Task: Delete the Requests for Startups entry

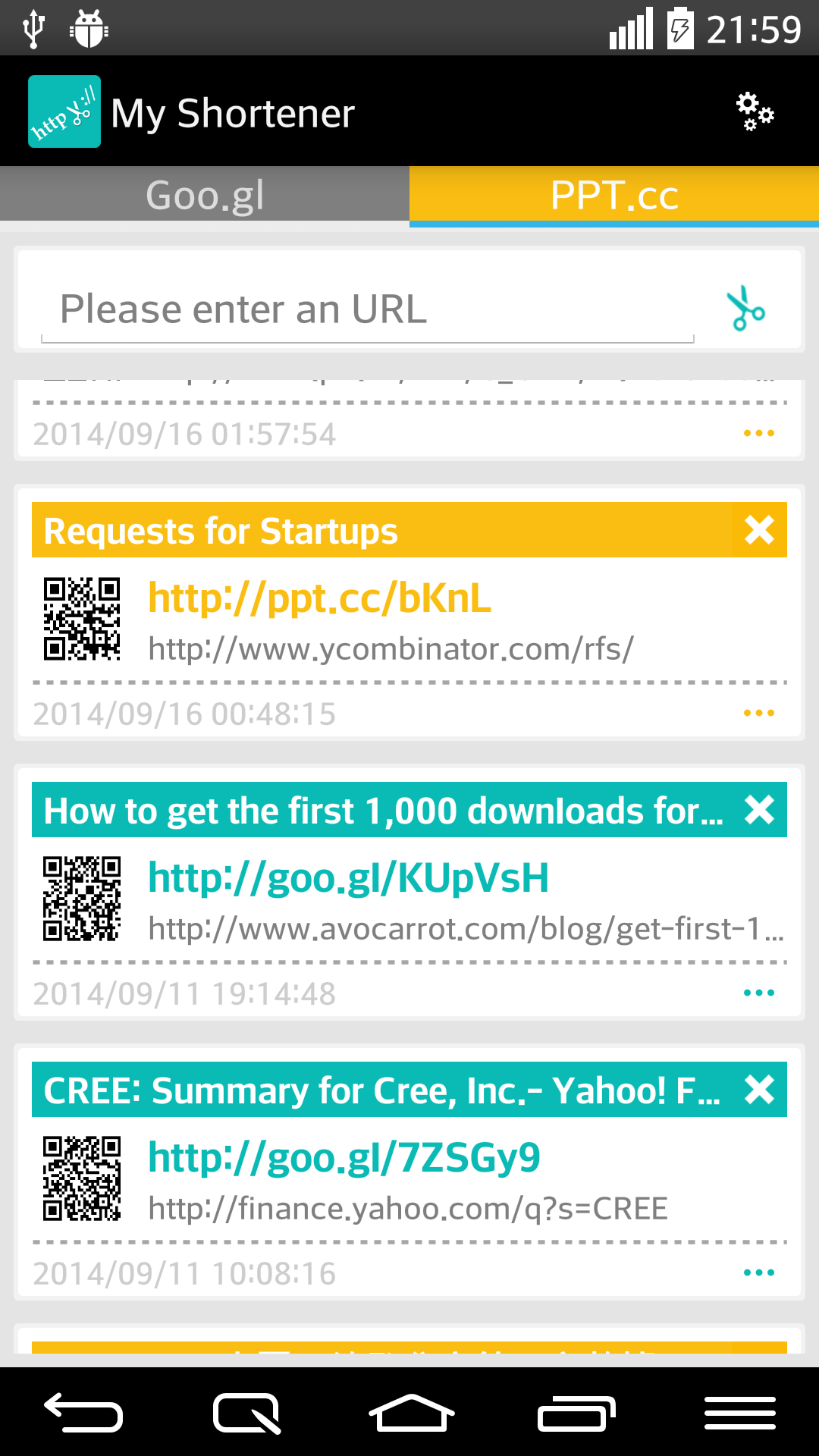Action: [x=759, y=530]
